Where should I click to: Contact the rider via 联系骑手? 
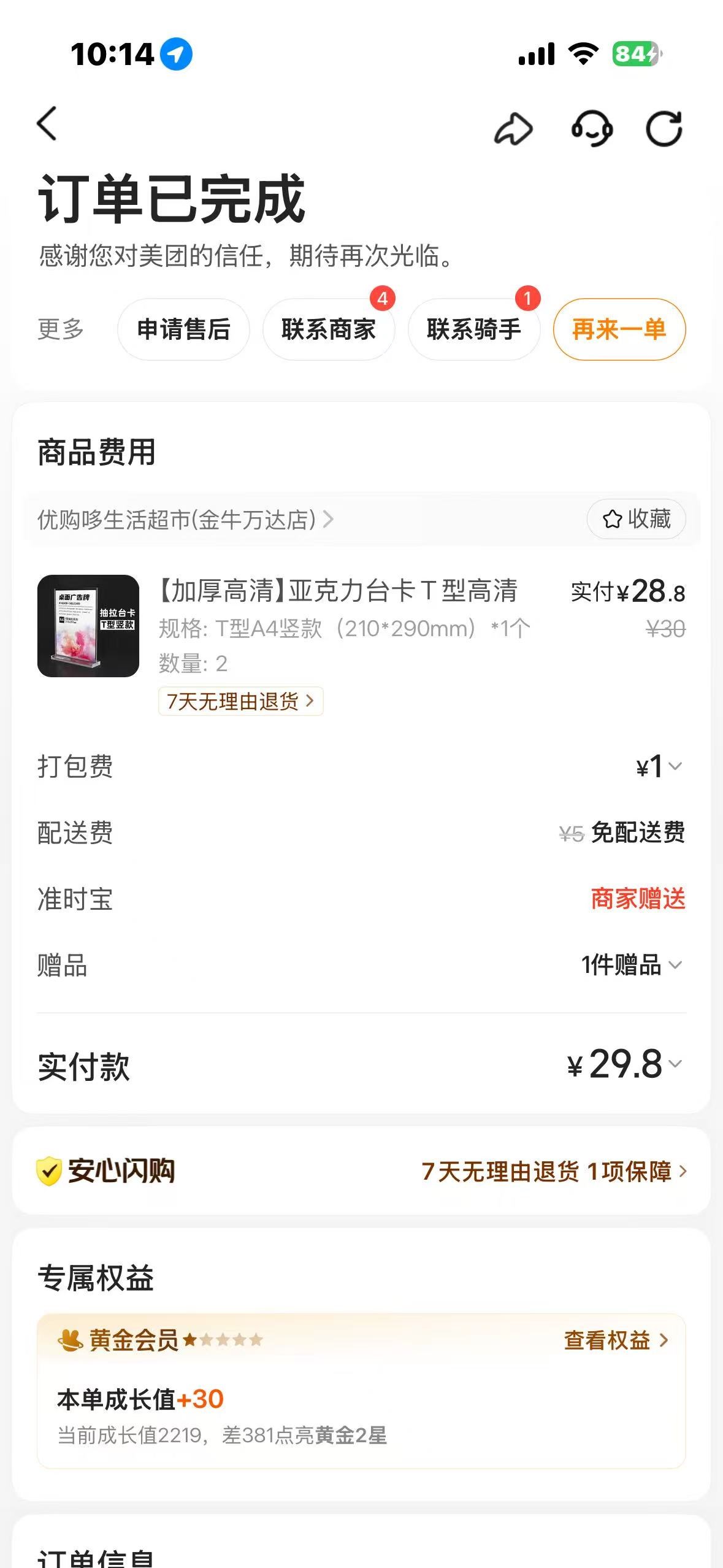click(x=473, y=329)
